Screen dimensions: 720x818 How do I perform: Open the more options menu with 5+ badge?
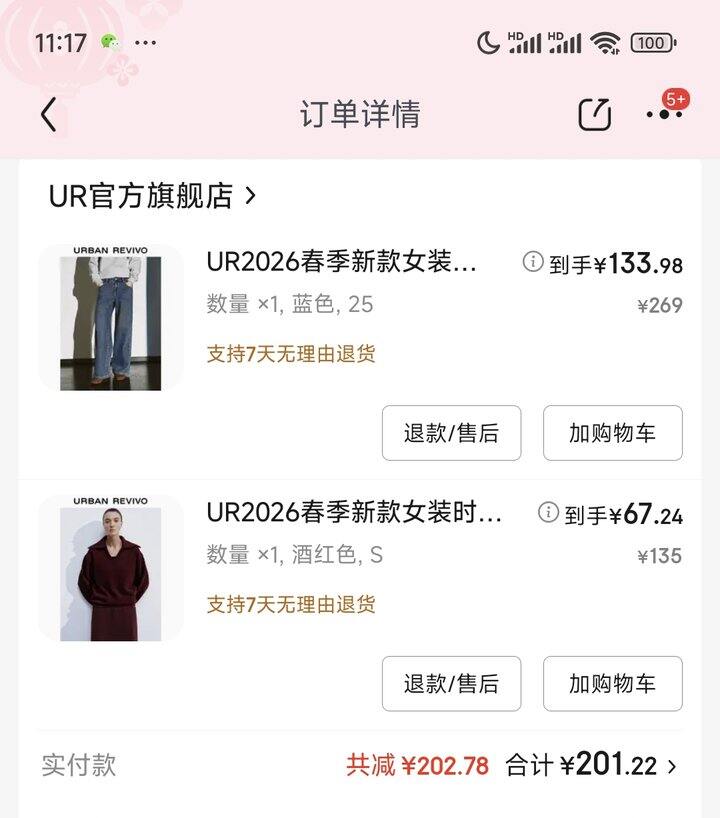pos(662,114)
